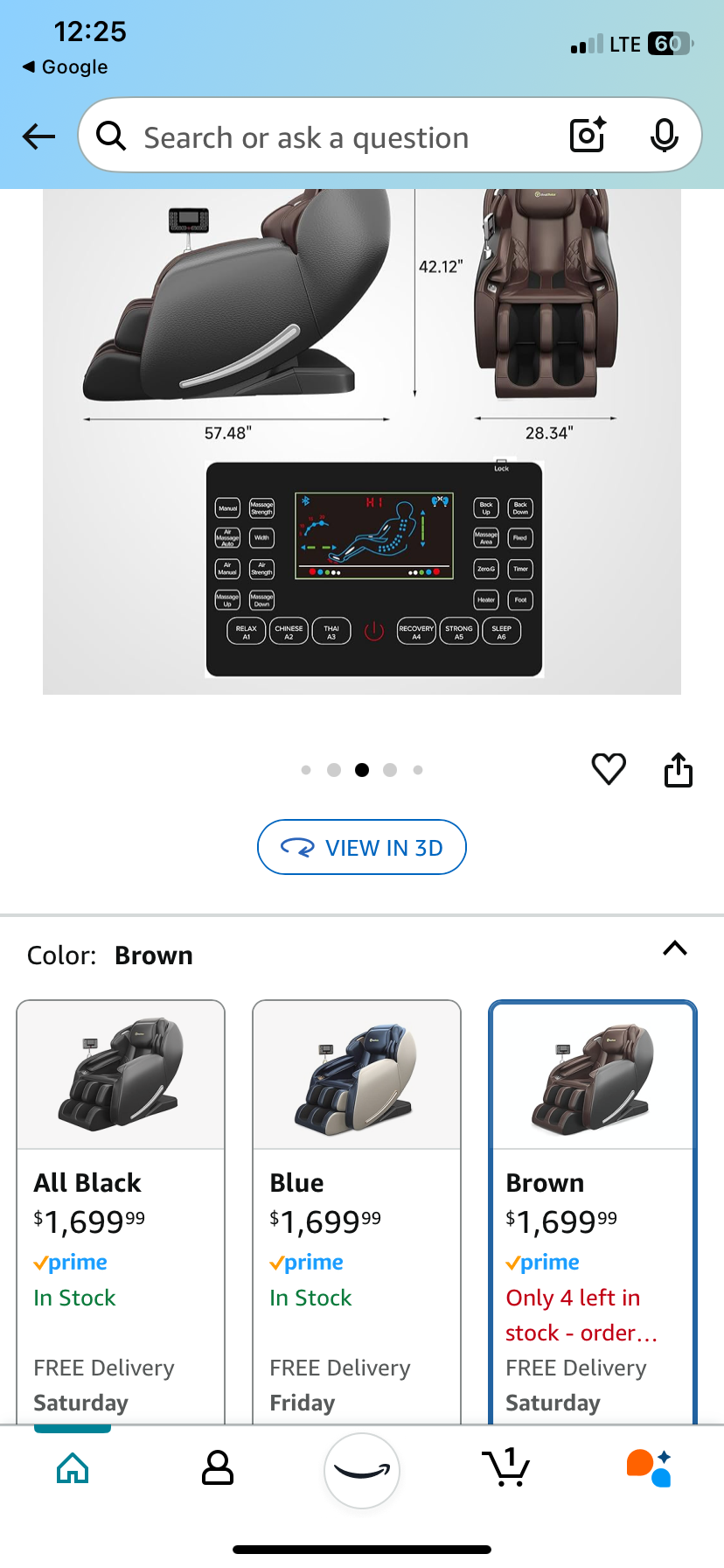This screenshot has height=1568, width=724.
Task: Open the Rufus AI assistant tab
Action: (649, 1468)
